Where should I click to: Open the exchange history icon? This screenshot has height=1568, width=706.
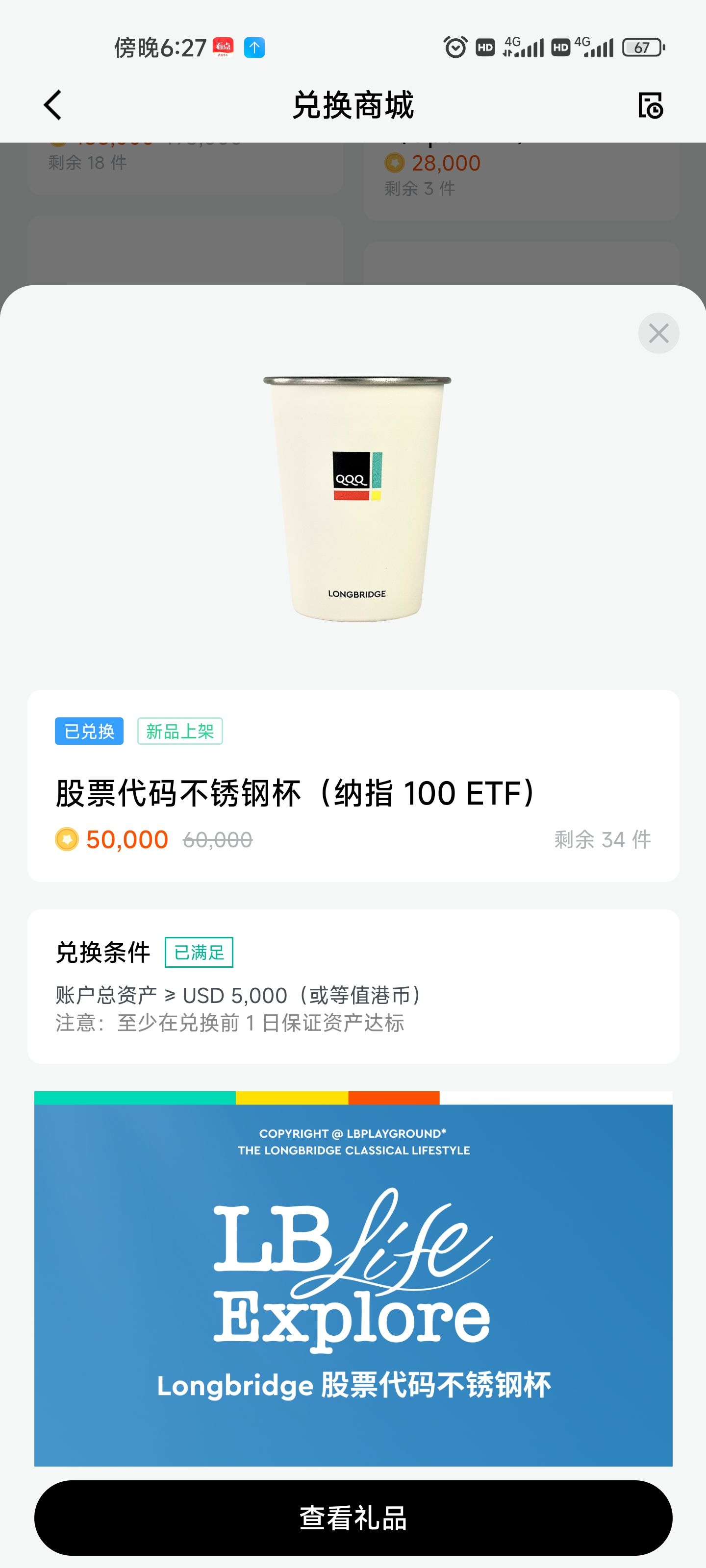click(650, 105)
